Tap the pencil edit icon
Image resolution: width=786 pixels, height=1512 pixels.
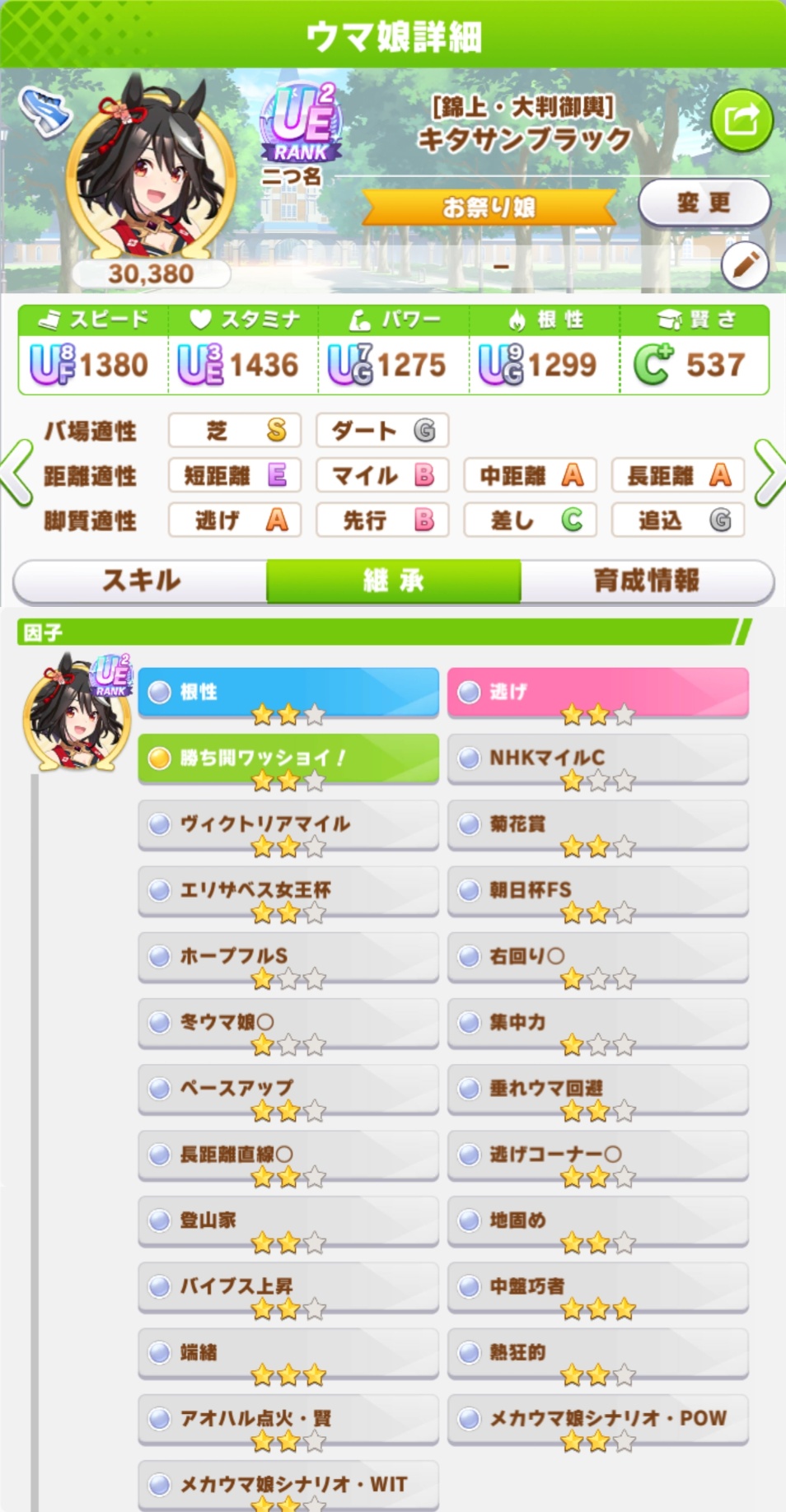[x=744, y=265]
